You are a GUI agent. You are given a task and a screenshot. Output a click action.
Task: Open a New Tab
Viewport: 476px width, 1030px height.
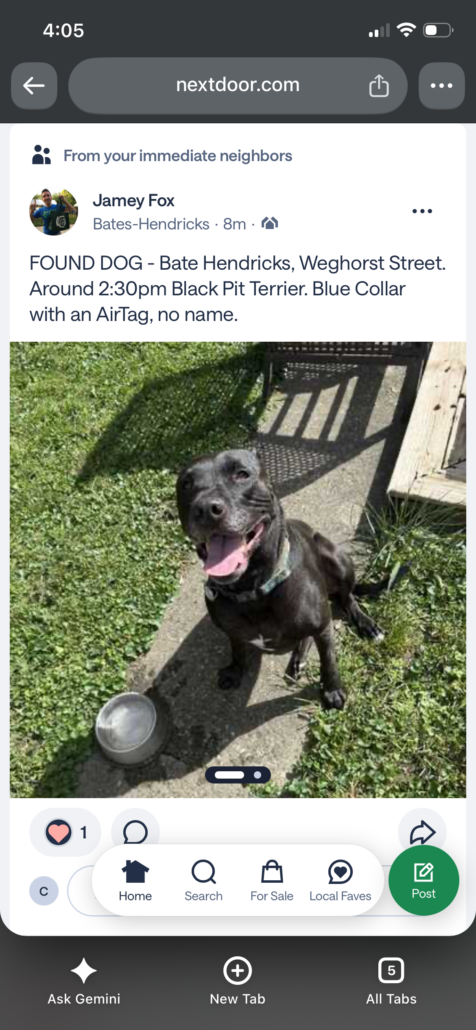(x=238, y=981)
